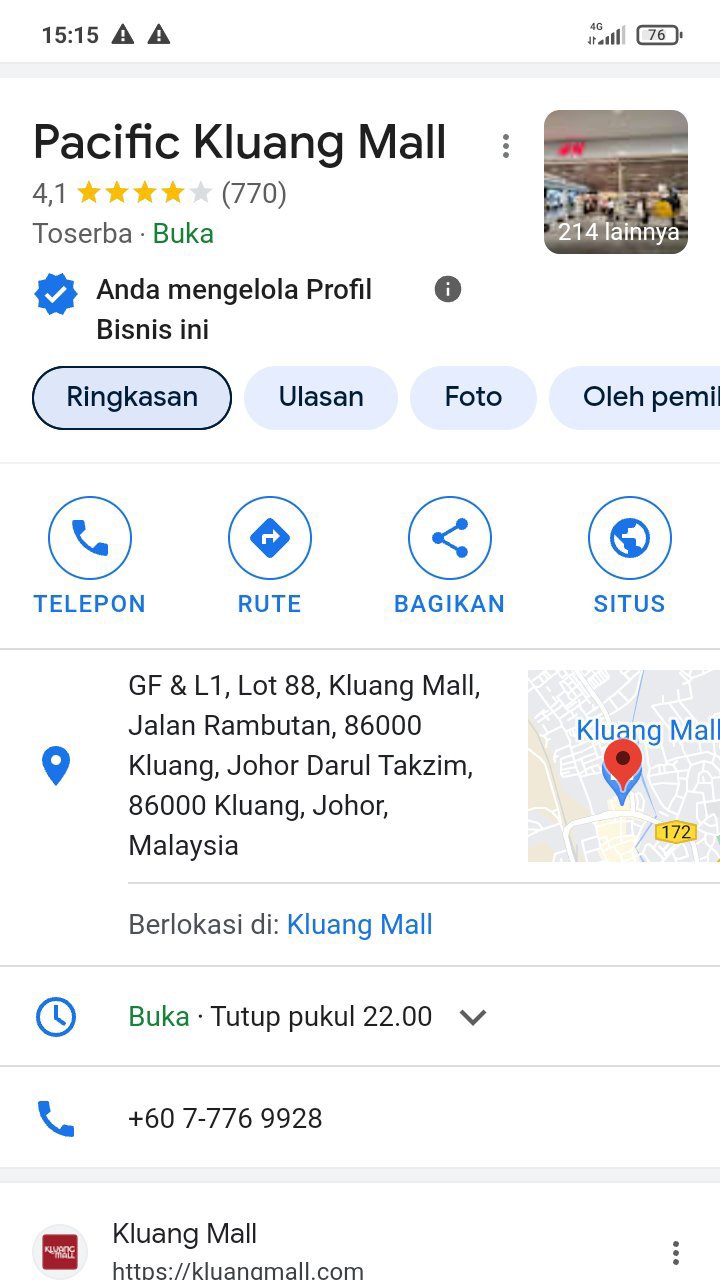Switch to the Ulasan tab
Screen dimensions: 720x1280
[321, 397]
